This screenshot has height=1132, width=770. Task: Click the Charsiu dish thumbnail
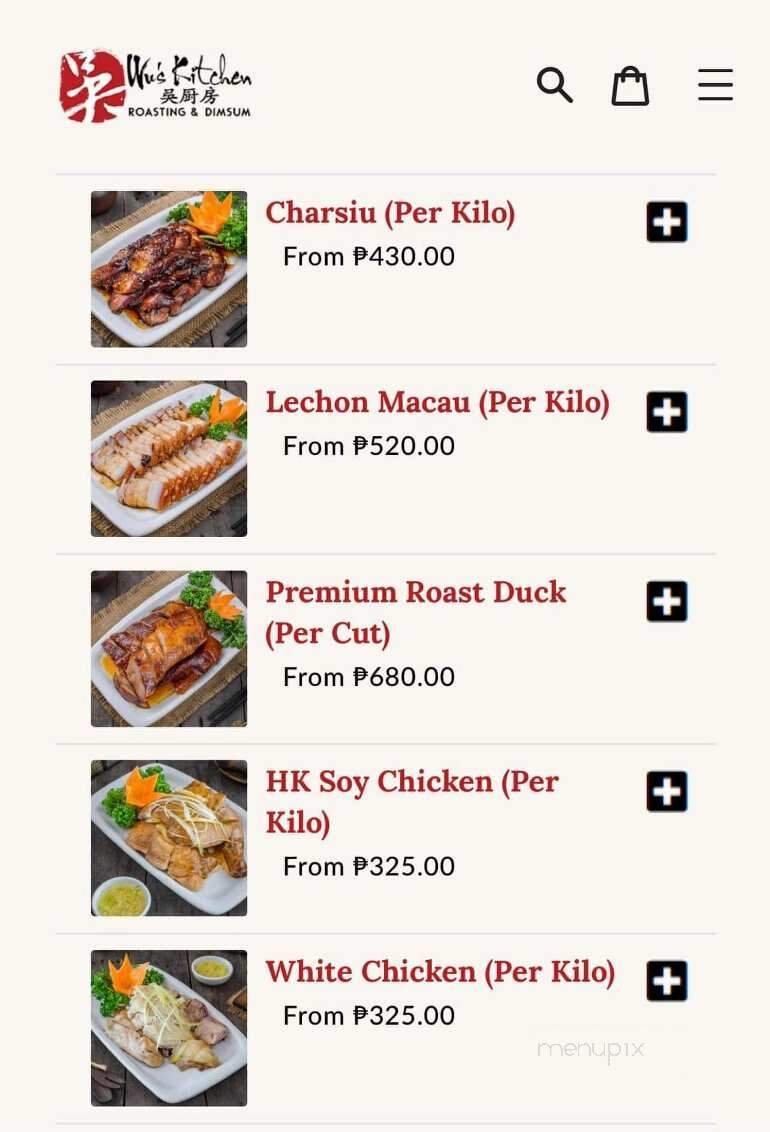169,269
